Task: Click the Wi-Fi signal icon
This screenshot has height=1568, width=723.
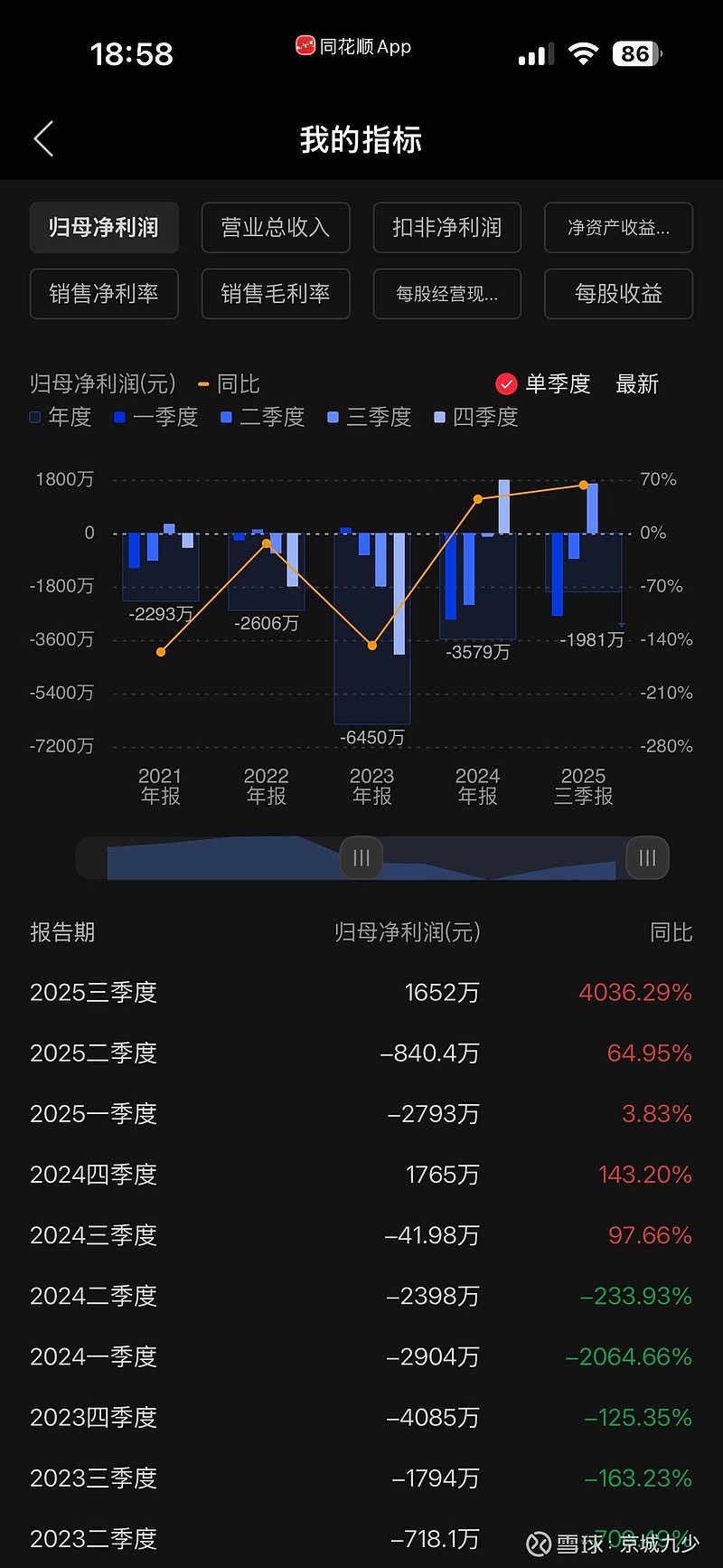Action: click(584, 53)
